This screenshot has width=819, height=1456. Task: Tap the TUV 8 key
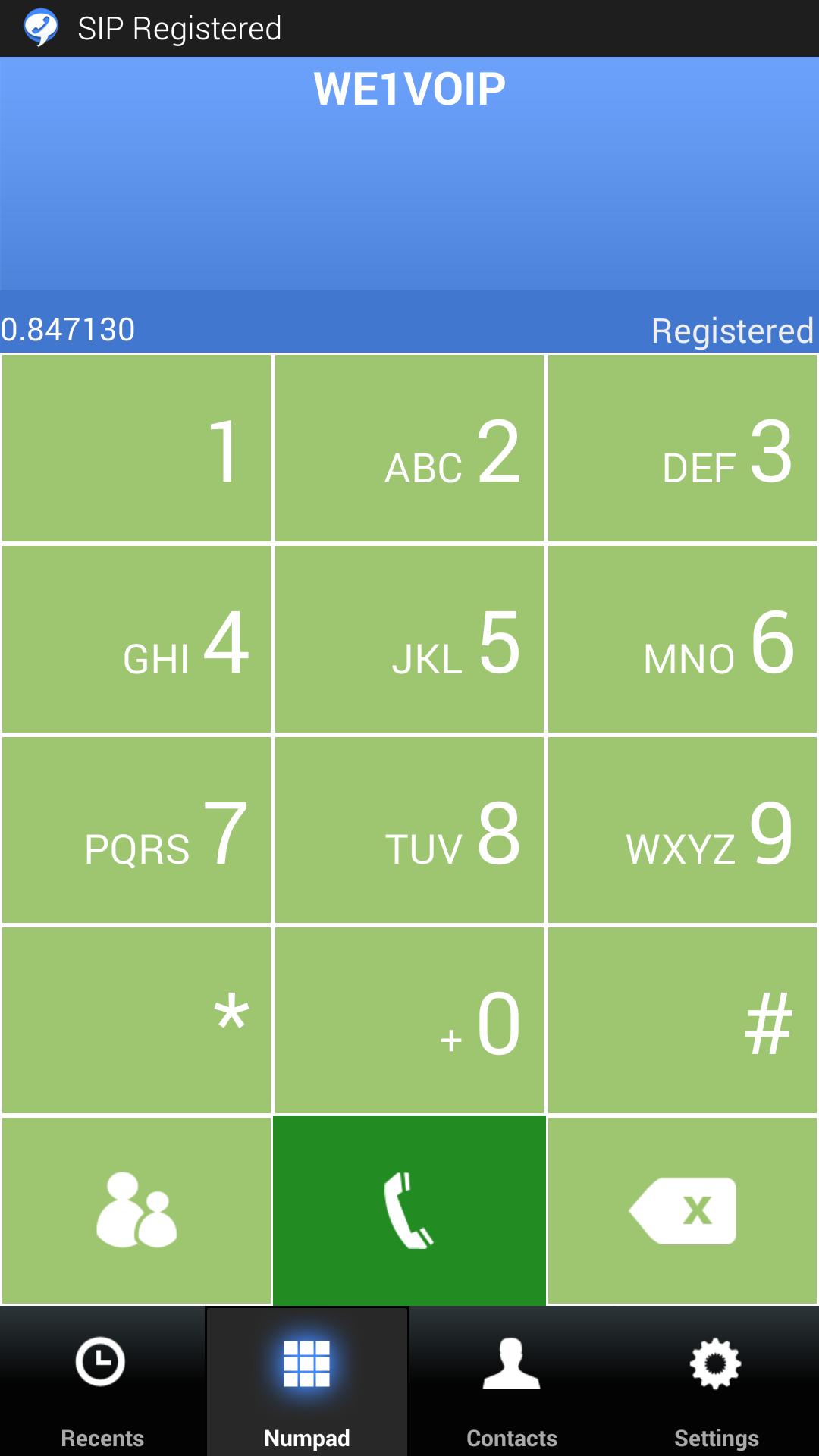tap(409, 830)
